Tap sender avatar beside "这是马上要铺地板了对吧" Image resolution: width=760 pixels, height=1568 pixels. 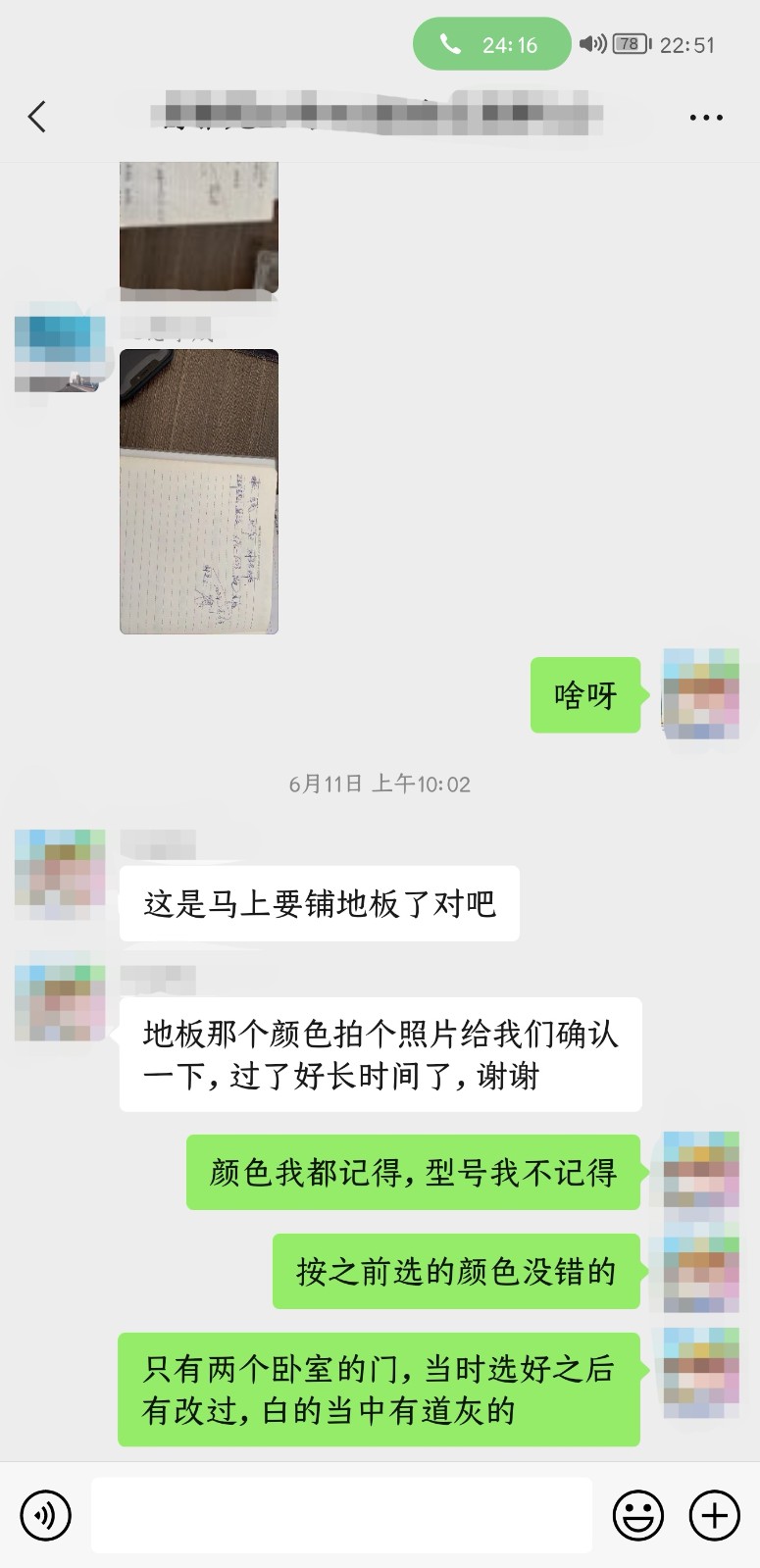[60, 875]
